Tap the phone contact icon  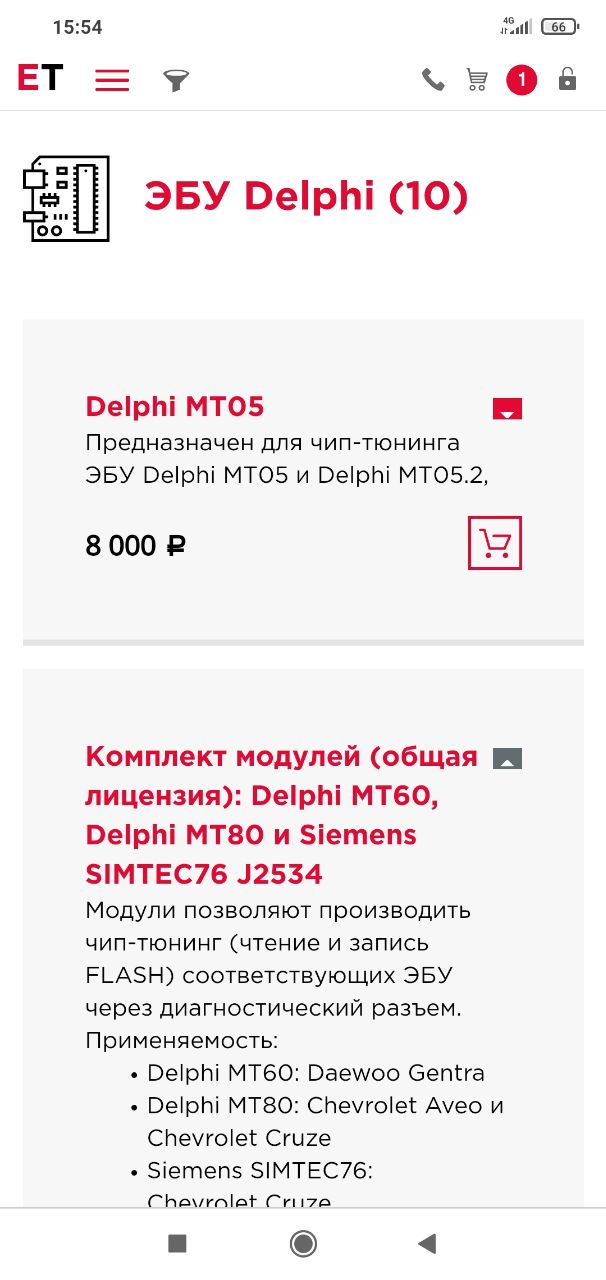(x=433, y=79)
